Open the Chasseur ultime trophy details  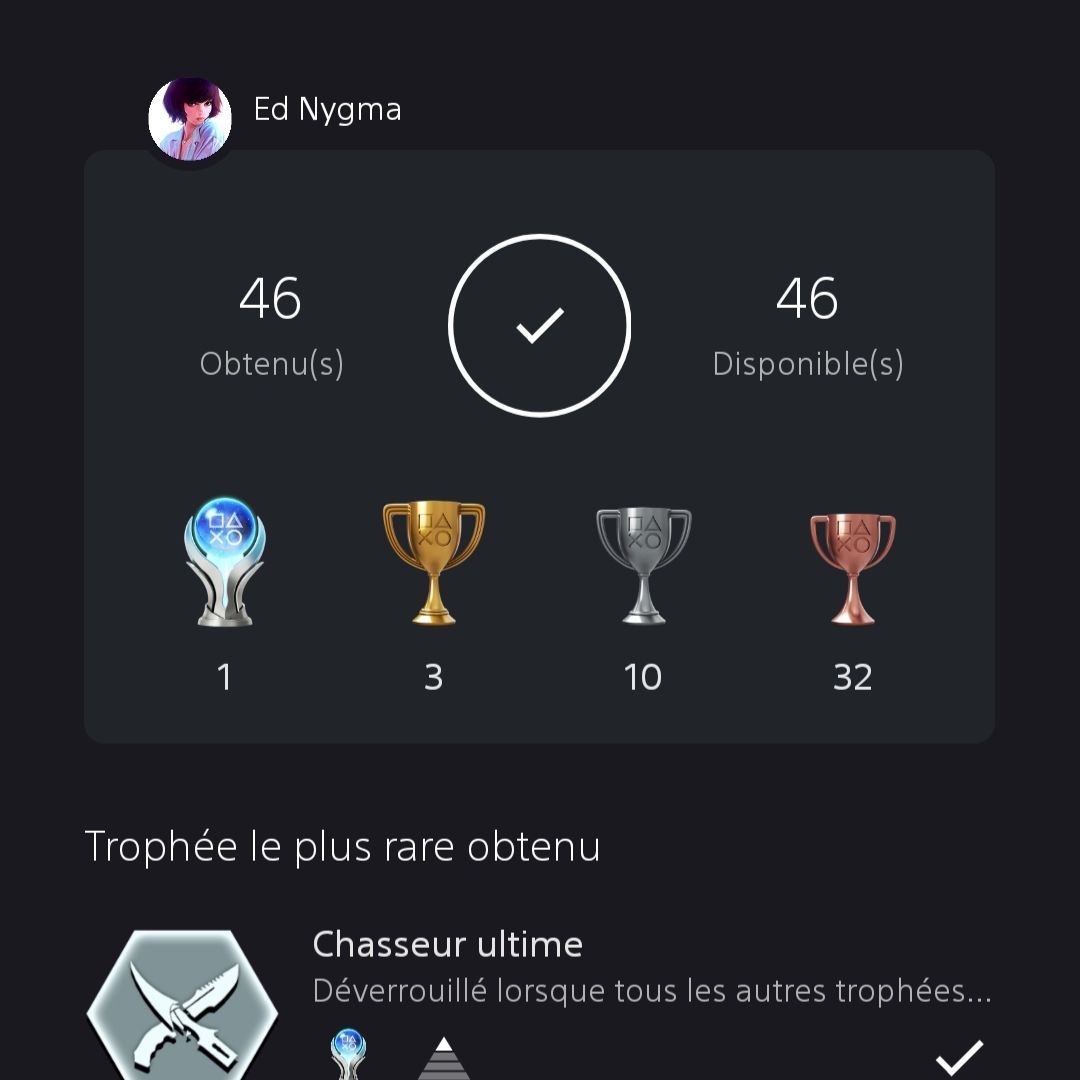(x=447, y=945)
